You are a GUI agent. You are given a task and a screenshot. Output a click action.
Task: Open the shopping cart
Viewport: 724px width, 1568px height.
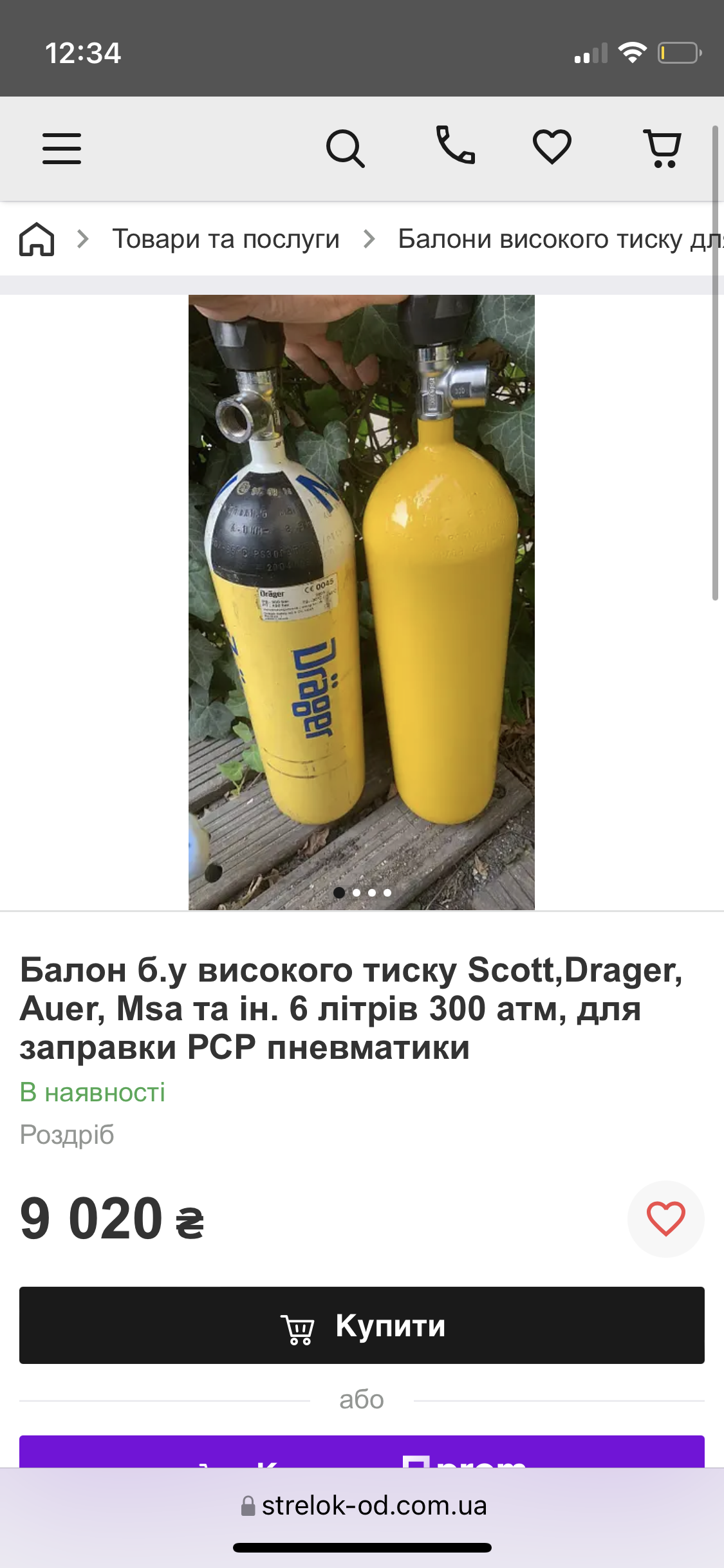click(x=663, y=149)
